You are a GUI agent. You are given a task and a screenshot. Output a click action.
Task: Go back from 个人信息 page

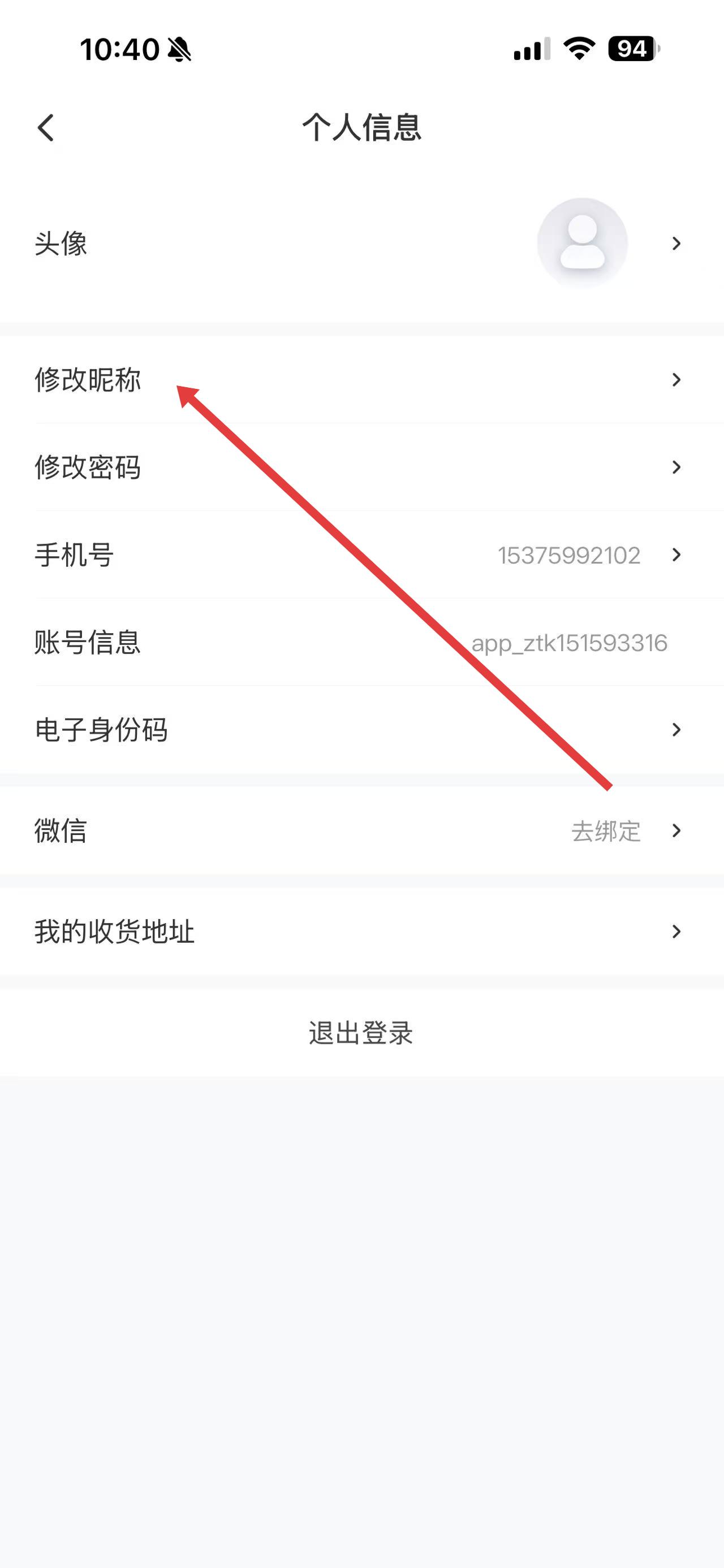pos(46,128)
